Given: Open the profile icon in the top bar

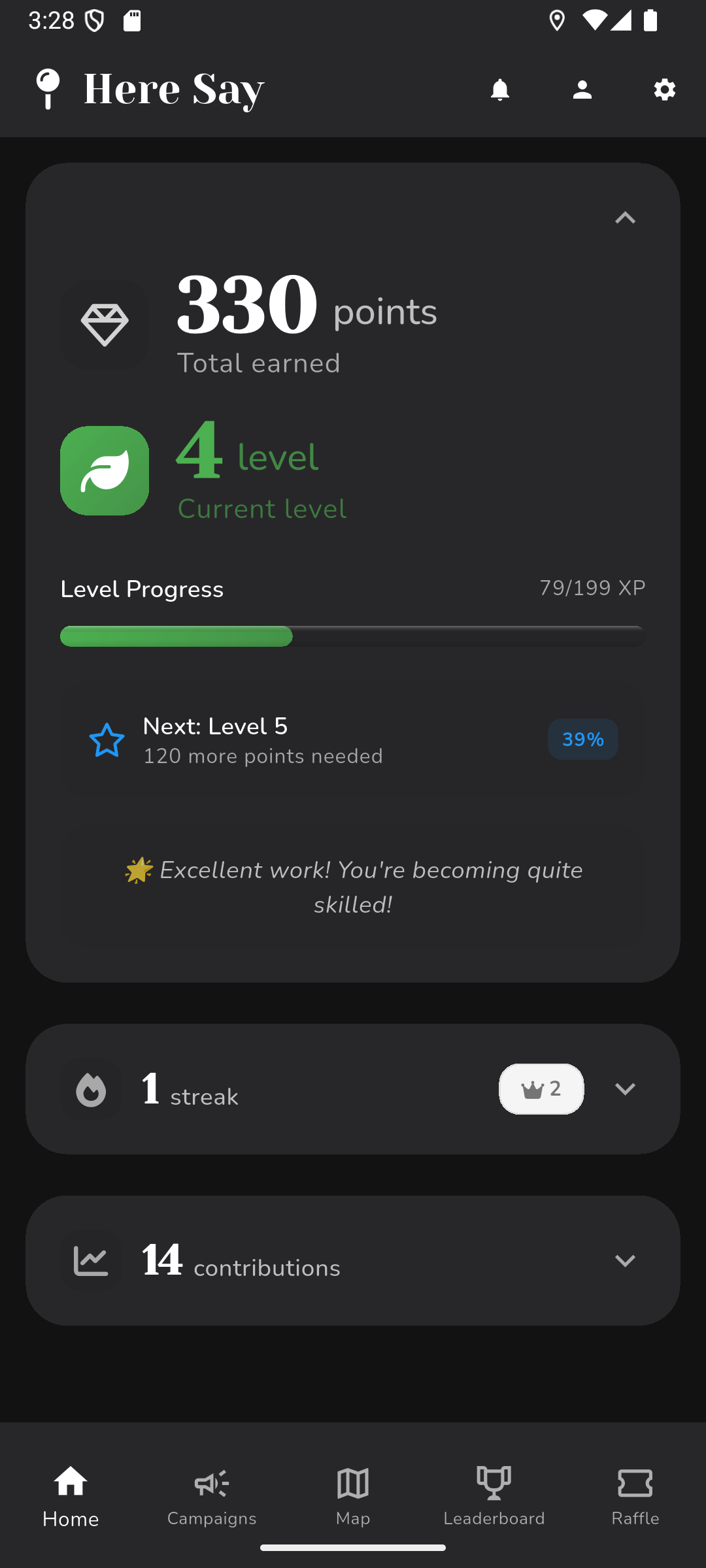Looking at the screenshot, I should 582,90.
